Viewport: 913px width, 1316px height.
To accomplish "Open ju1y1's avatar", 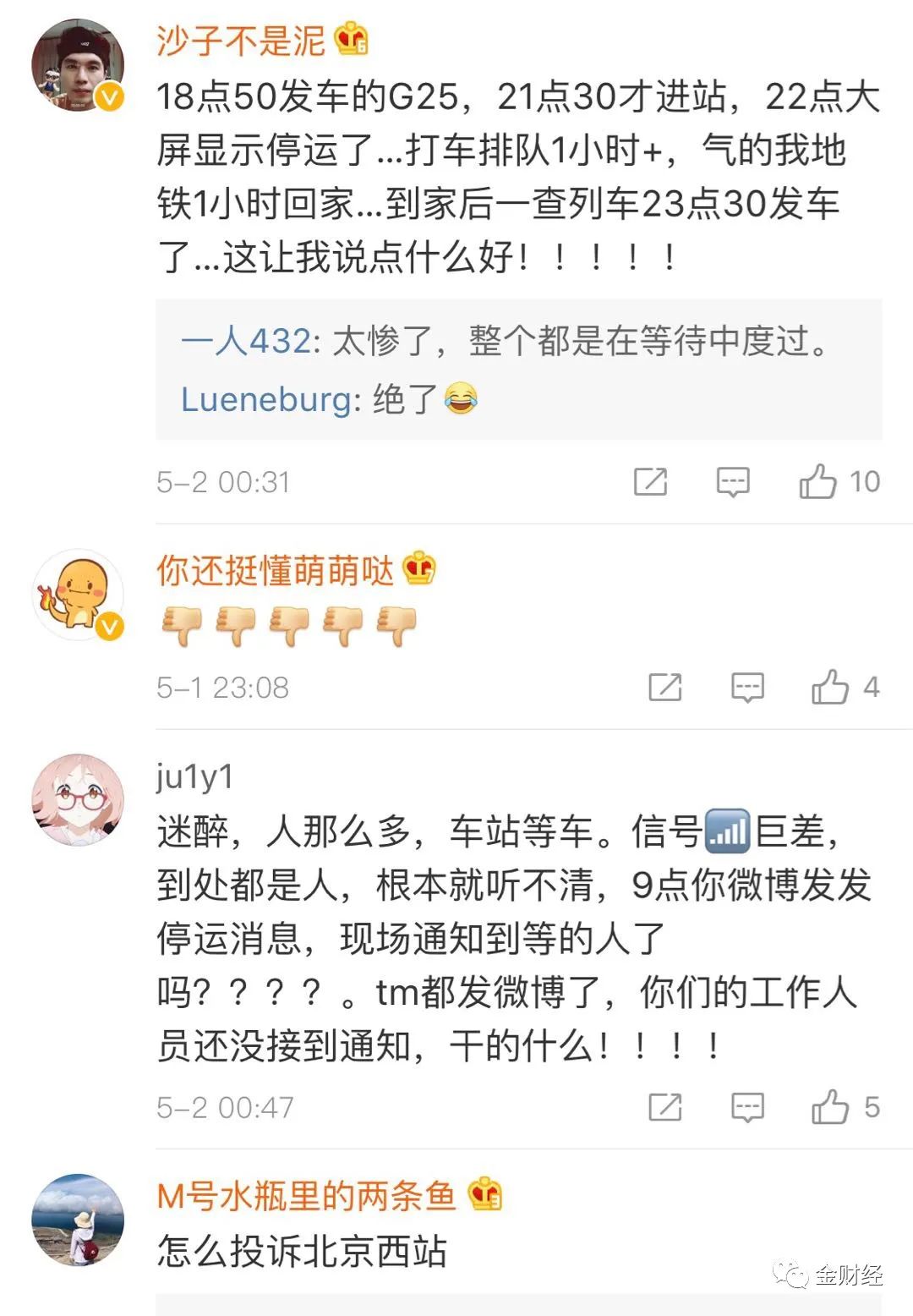I will [x=78, y=799].
